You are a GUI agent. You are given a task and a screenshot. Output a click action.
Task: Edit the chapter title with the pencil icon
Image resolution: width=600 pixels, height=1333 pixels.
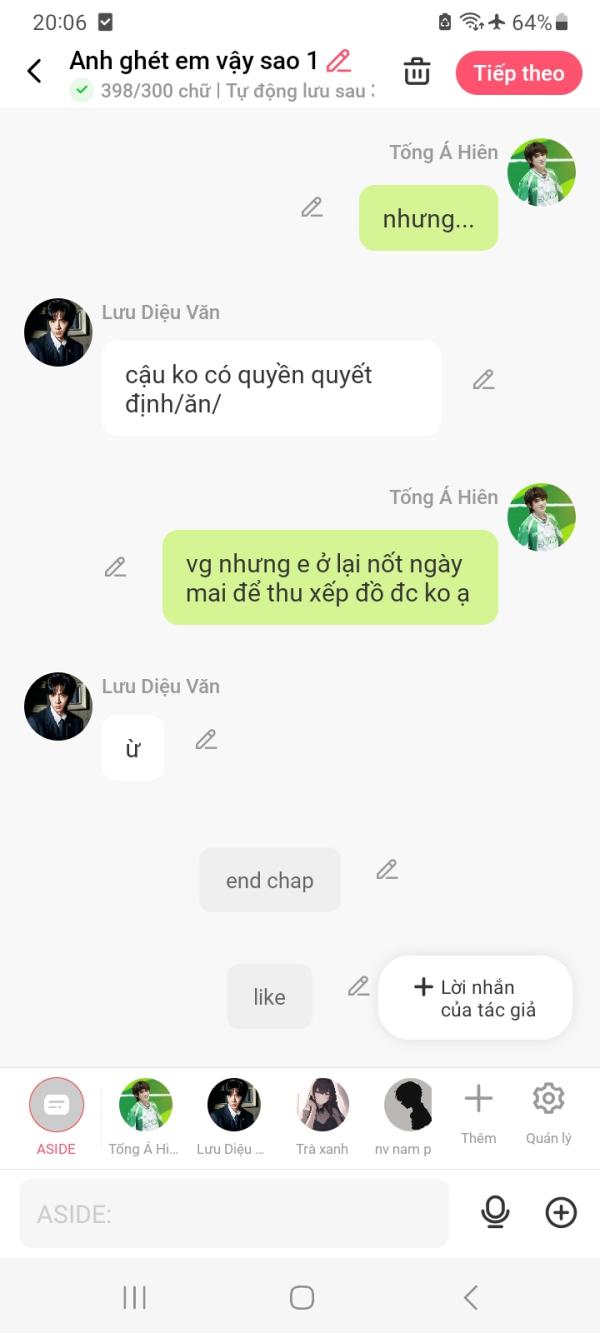coord(339,61)
